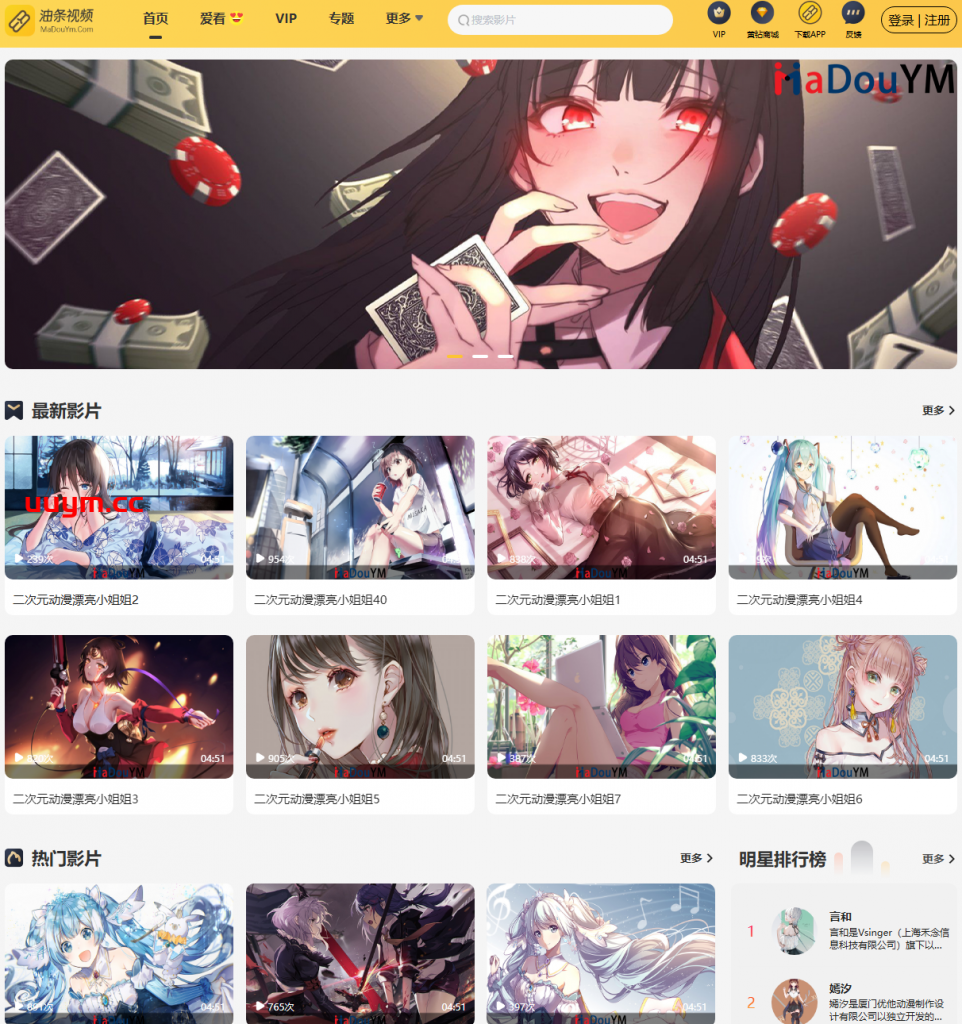Tap the 登录 | 注册 button

point(919,20)
